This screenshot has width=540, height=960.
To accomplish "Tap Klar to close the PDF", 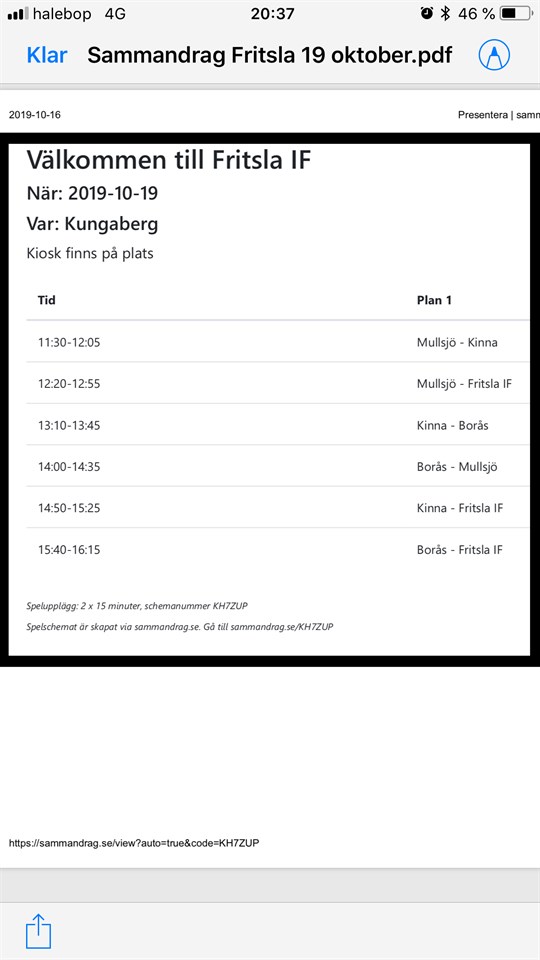I will point(47,55).
